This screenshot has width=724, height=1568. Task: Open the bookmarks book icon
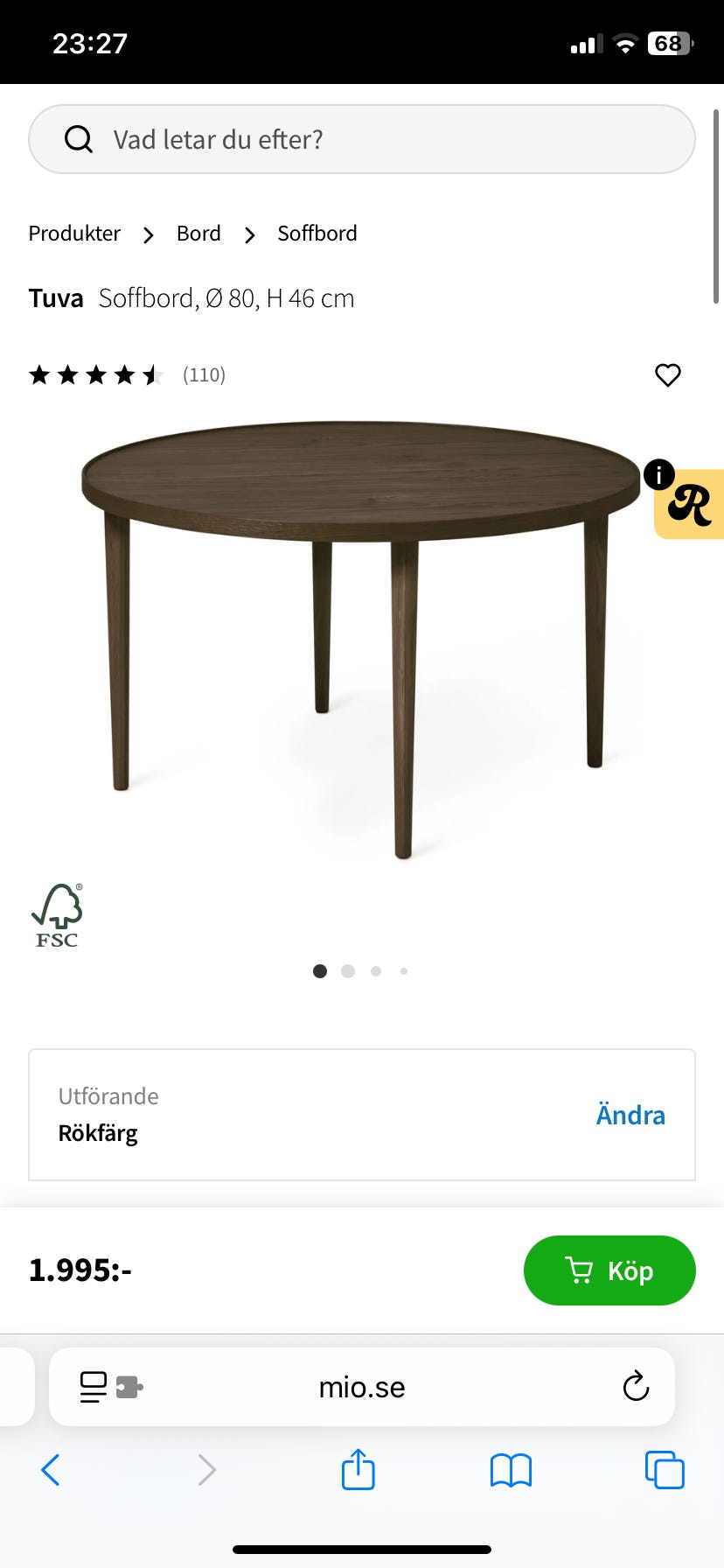point(511,1470)
